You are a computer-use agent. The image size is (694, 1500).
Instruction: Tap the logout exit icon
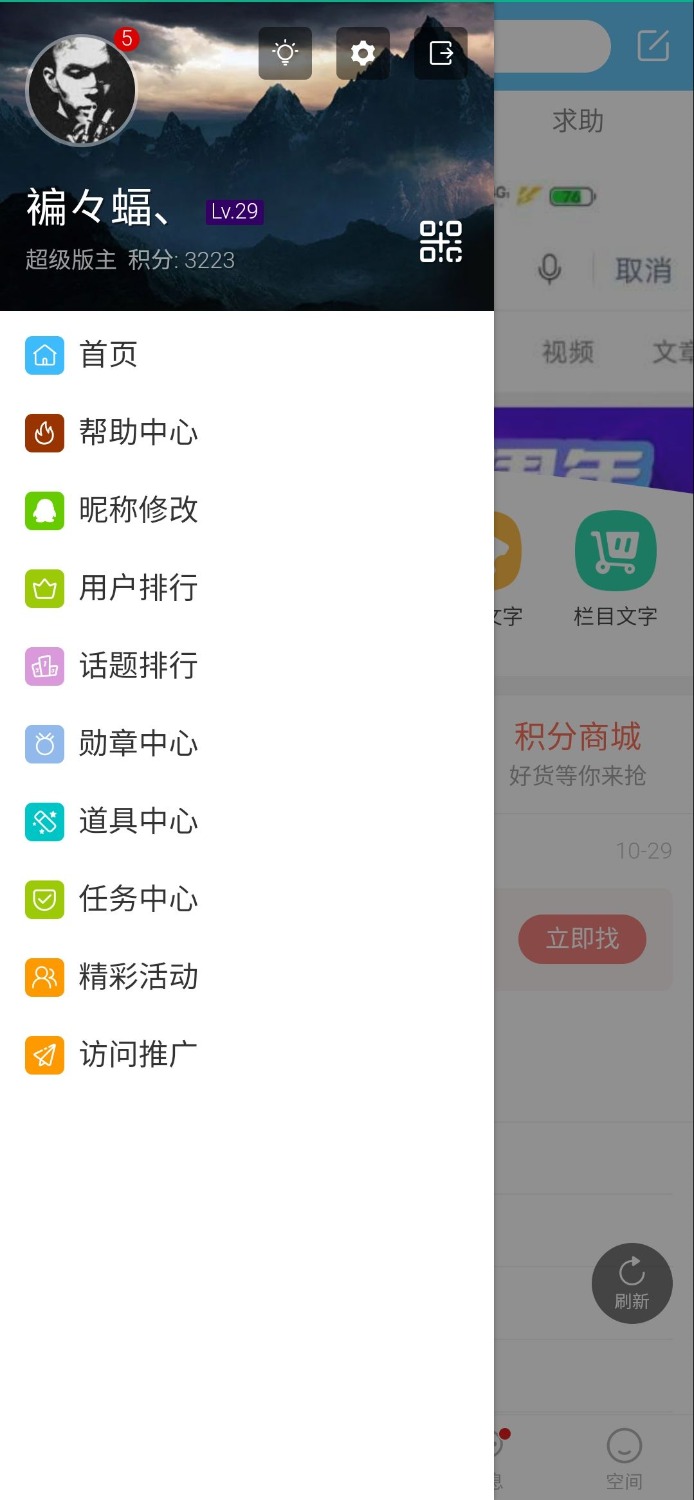[x=441, y=53]
